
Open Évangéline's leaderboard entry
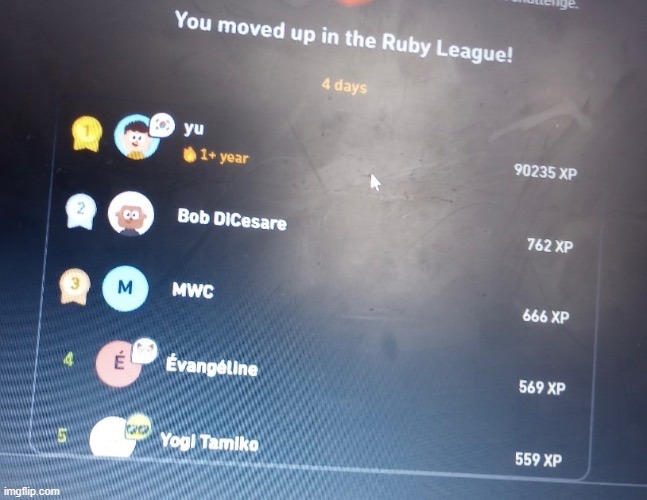tap(212, 367)
